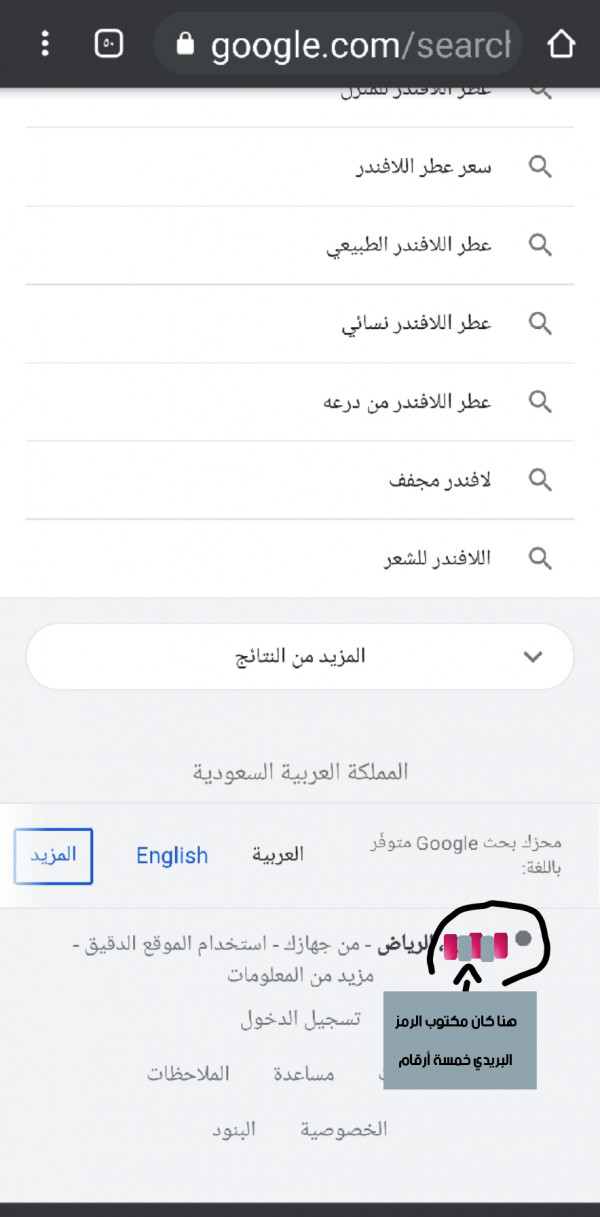Switch search language to العربية
The height and width of the screenshot is (1217, 600).
tap(278, 856)
